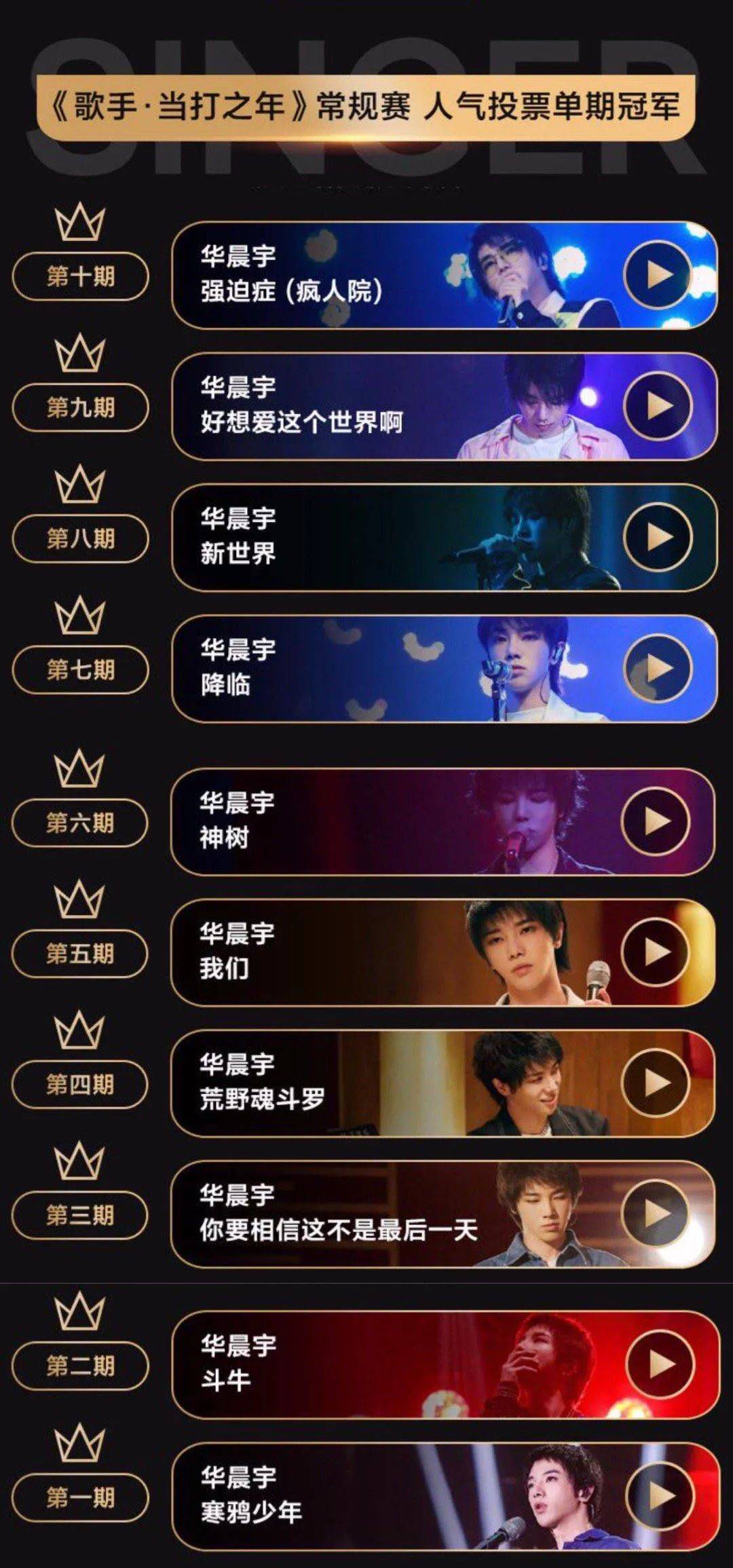Play 荒野魂斗罗 from episode four

656,1083
